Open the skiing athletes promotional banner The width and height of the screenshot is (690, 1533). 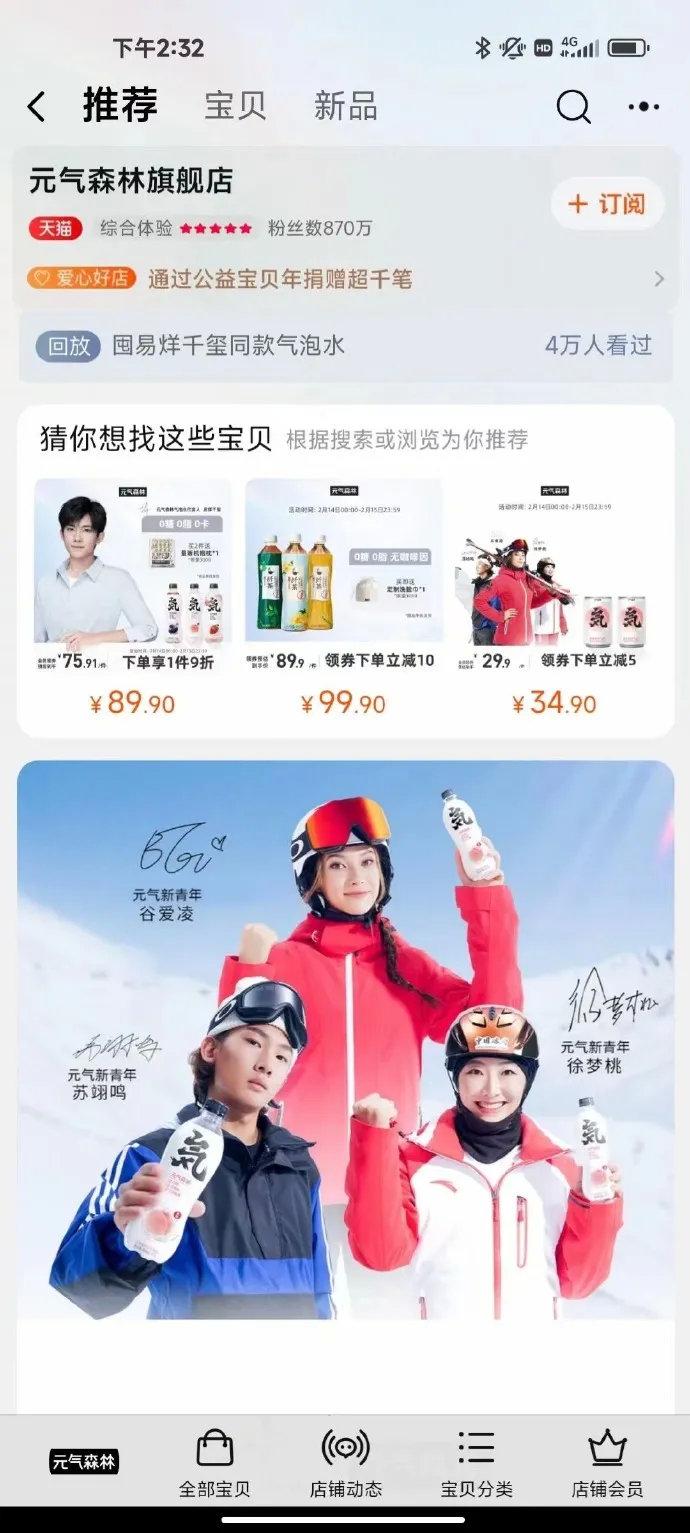pos(345,1040)
